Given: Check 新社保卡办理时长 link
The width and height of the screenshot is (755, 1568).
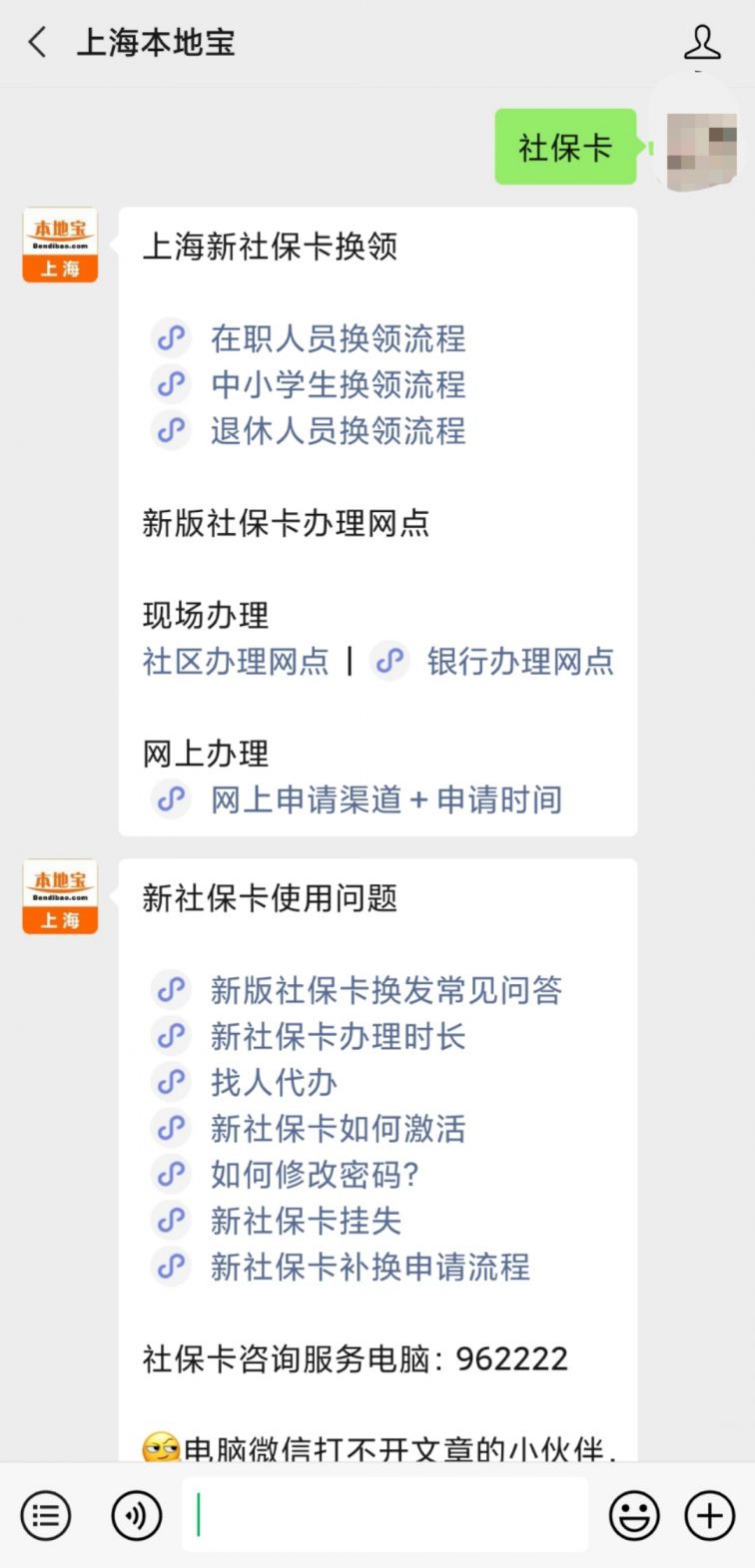Looking at the screenshot, I should (338, 1036).
